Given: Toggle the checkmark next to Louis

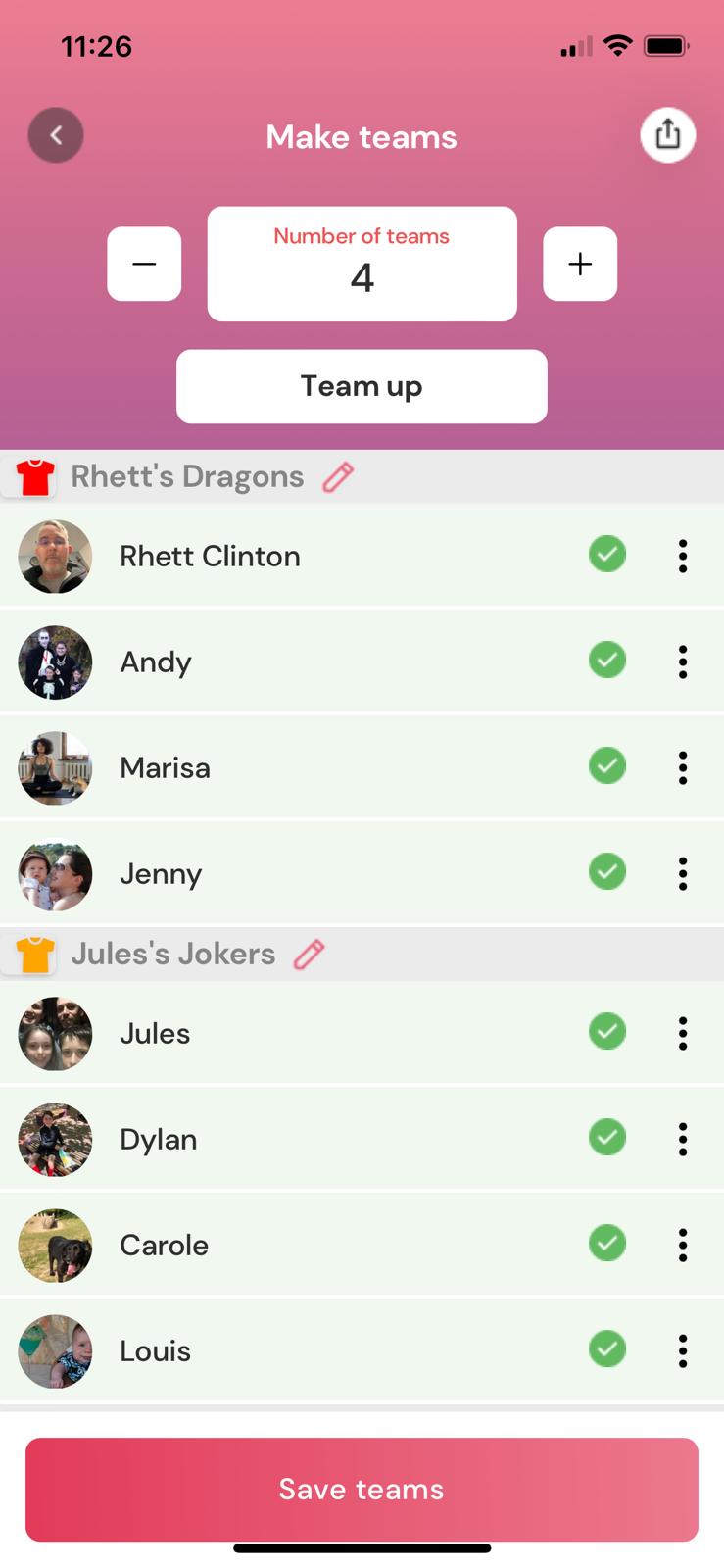Looking at the screenshot, I should coord(607,1349).
